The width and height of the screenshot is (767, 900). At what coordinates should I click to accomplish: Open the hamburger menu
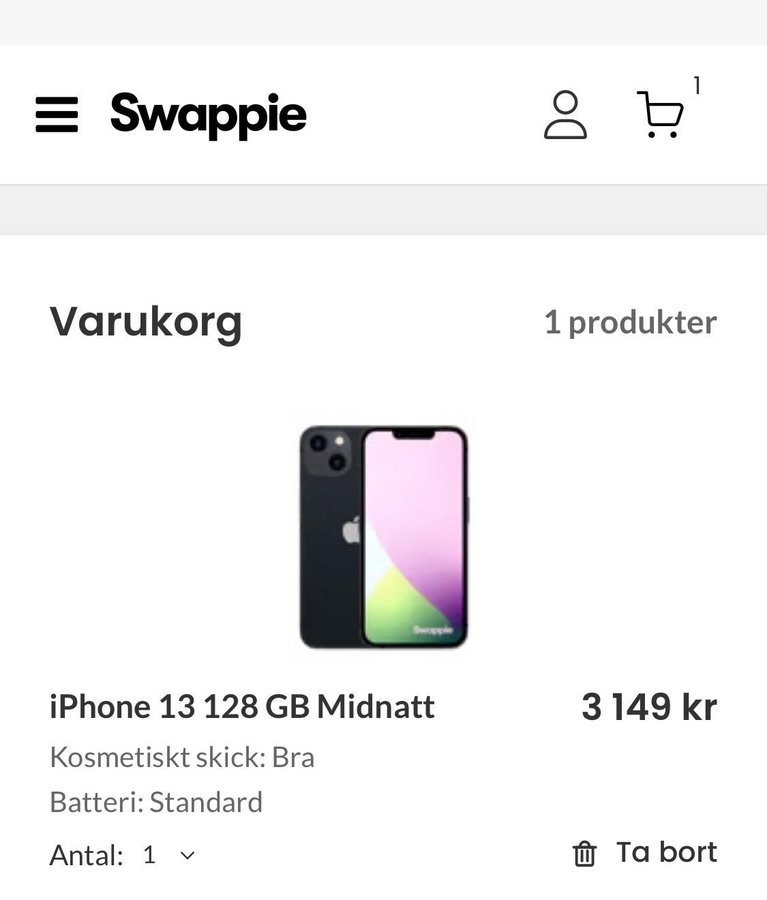pos(56,115)
